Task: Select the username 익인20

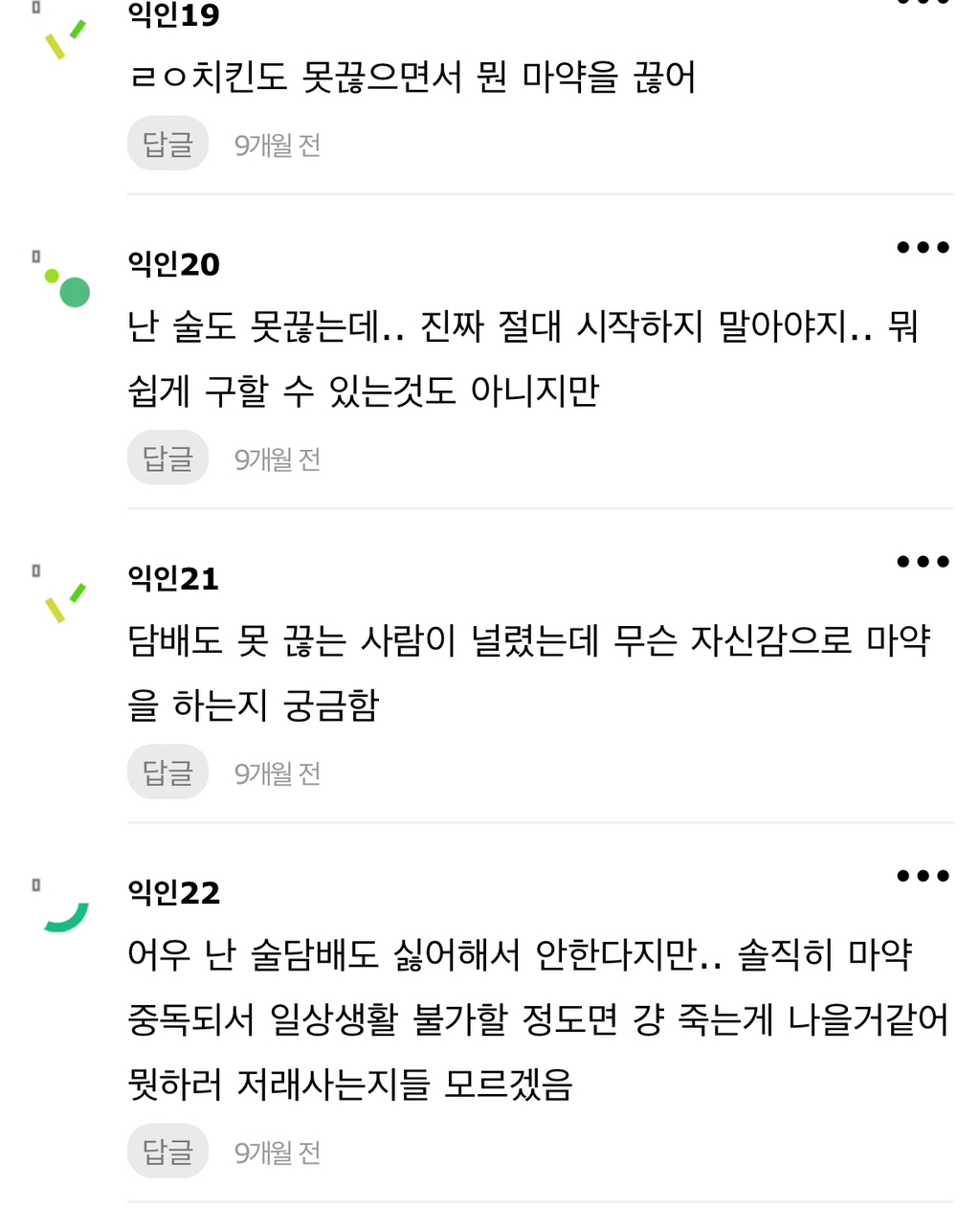Action: 173,263
